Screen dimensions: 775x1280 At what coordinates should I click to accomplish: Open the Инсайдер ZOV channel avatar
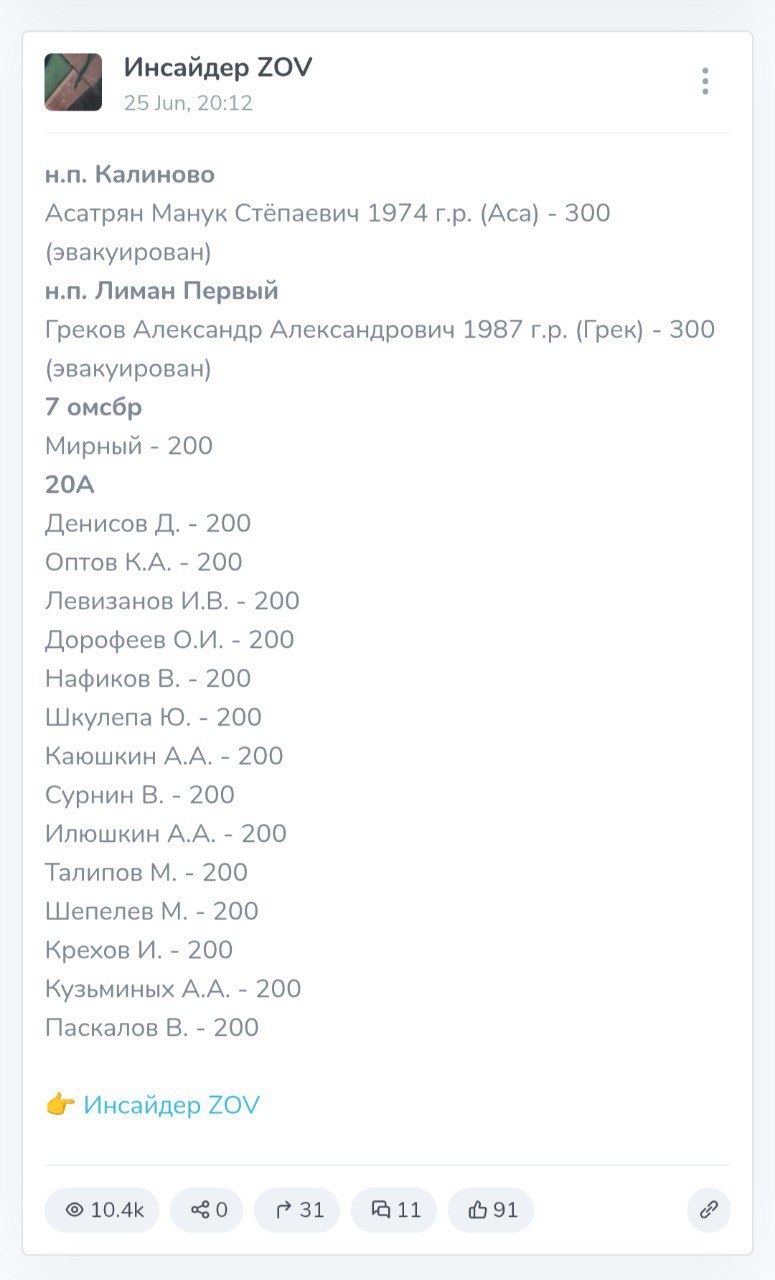pyautogui.click(x=73, y=82)
